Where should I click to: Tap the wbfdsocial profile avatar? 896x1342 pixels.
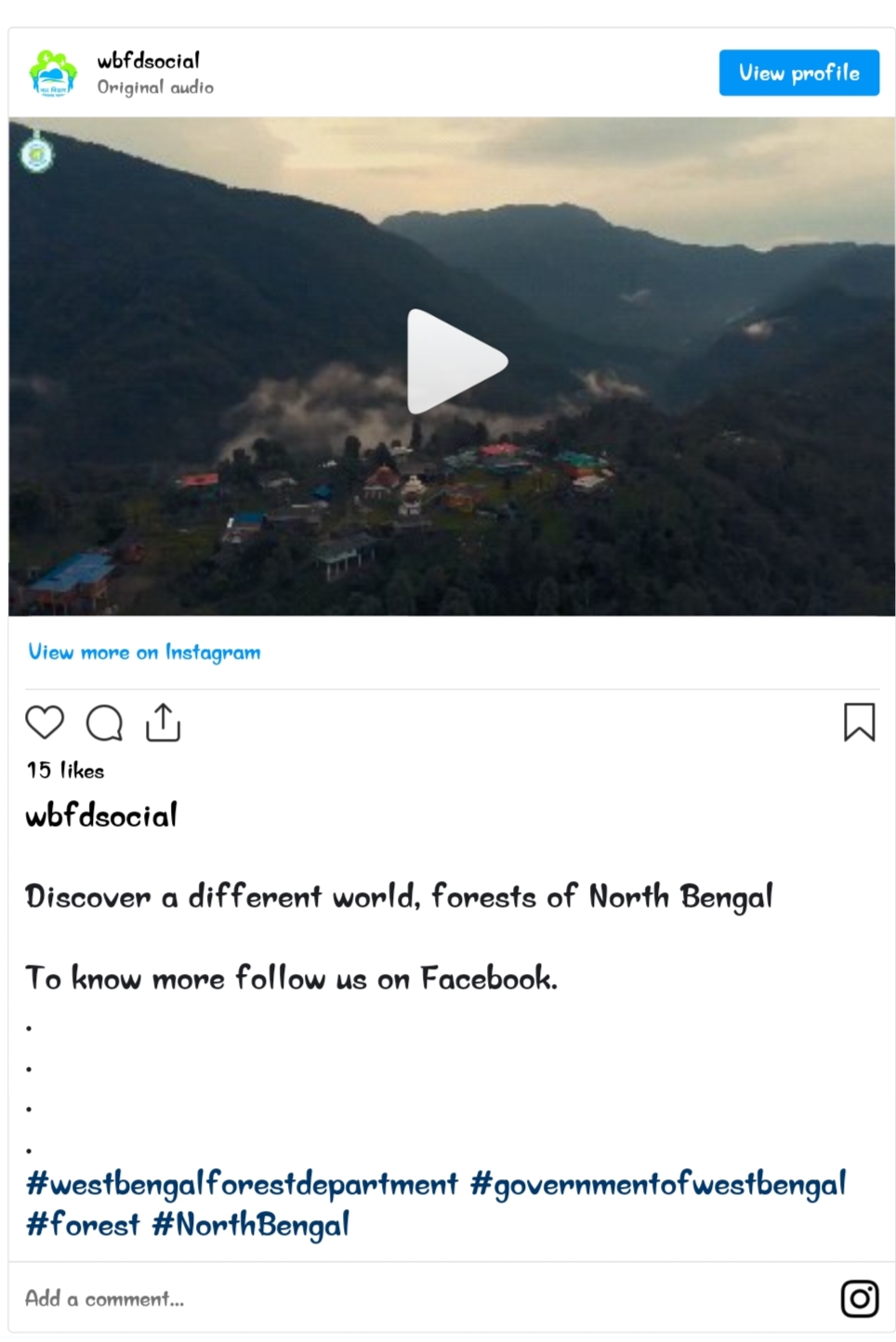pyautogui.click(x=53, y=73)
